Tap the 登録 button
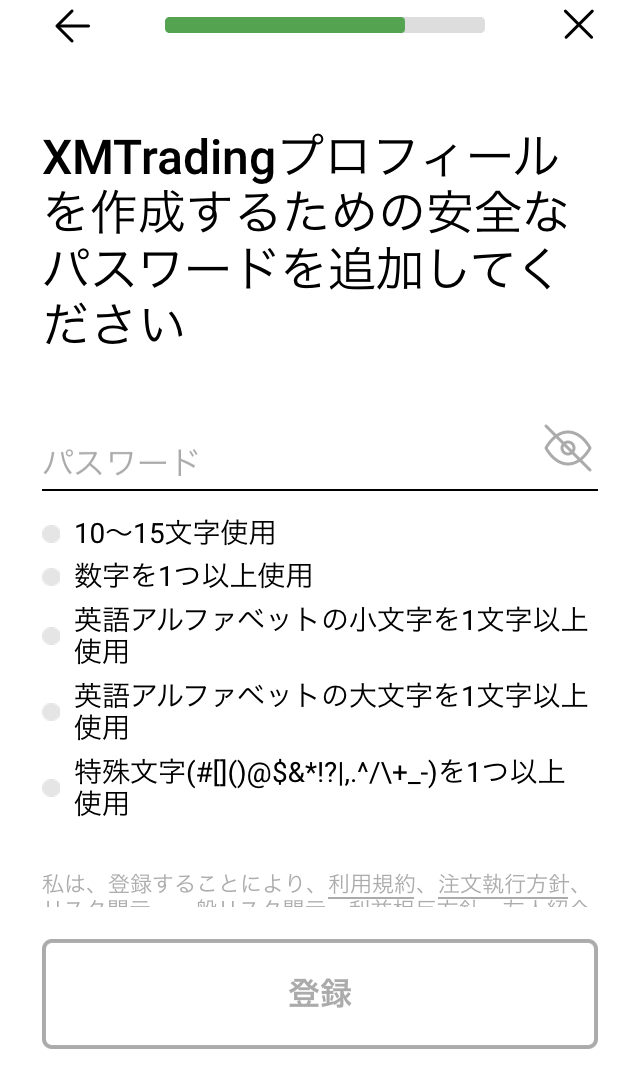640x1074 pixels. (x=320, y=994)
